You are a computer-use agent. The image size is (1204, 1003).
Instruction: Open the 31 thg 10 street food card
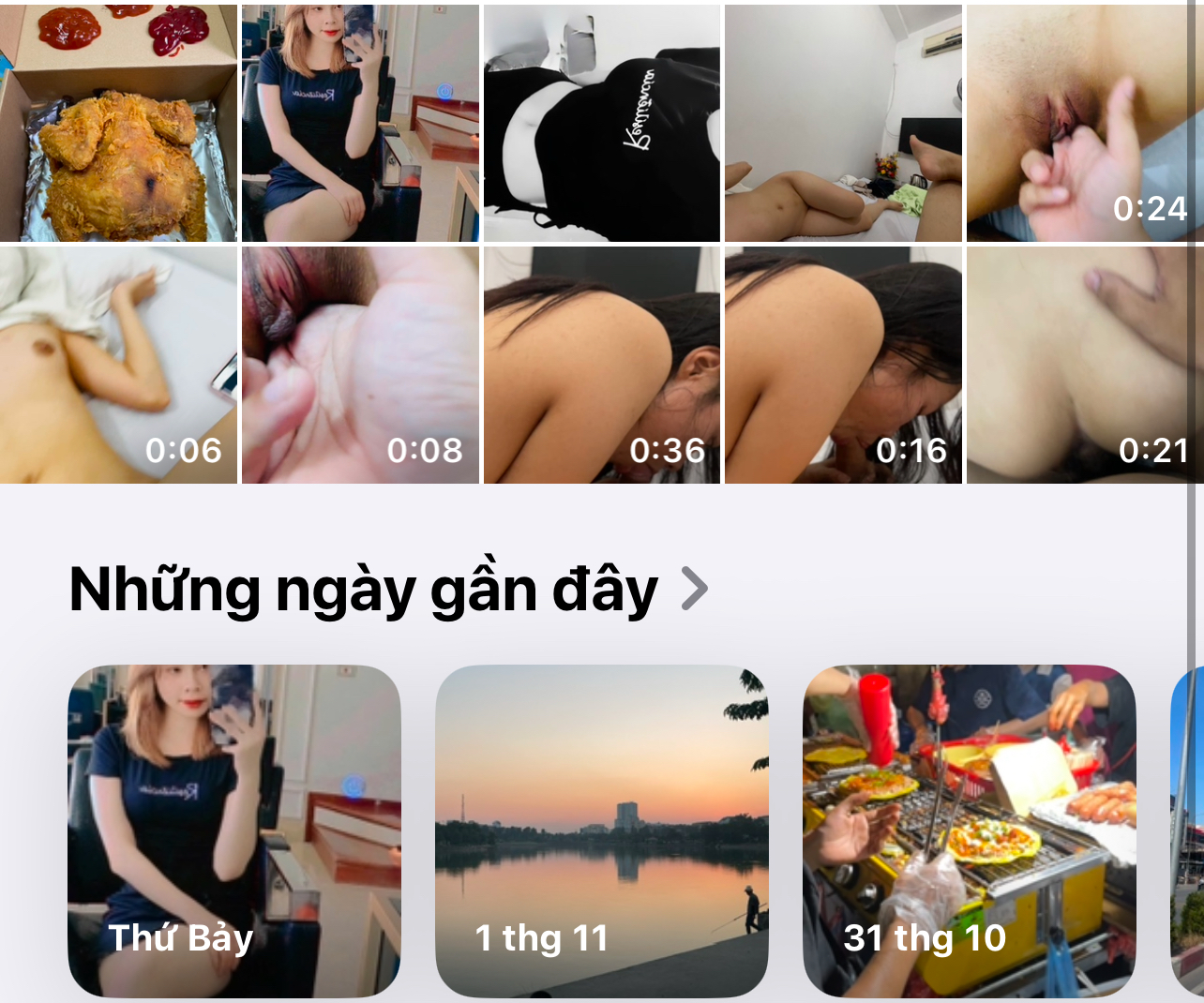970,831
